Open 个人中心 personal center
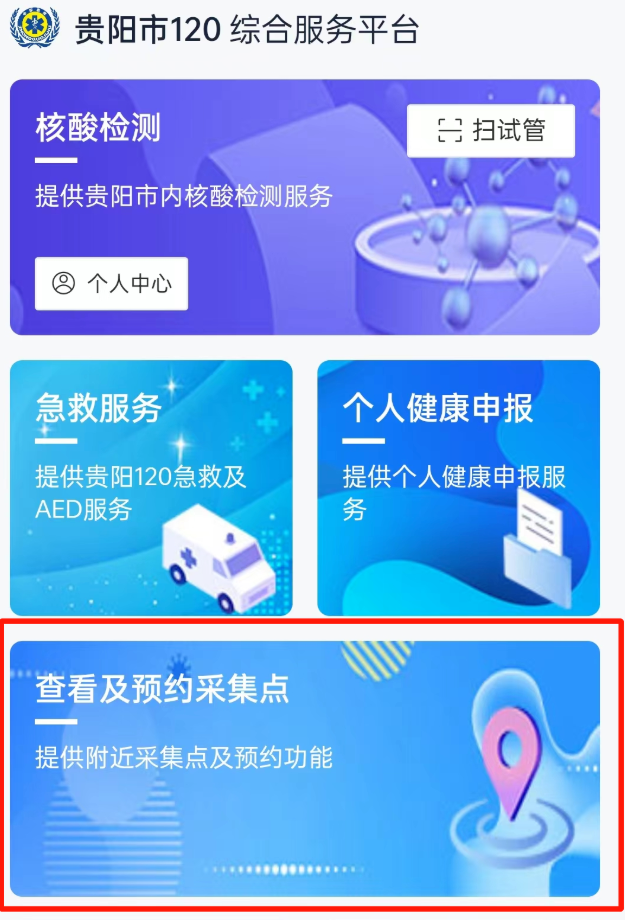 [111, 283]
